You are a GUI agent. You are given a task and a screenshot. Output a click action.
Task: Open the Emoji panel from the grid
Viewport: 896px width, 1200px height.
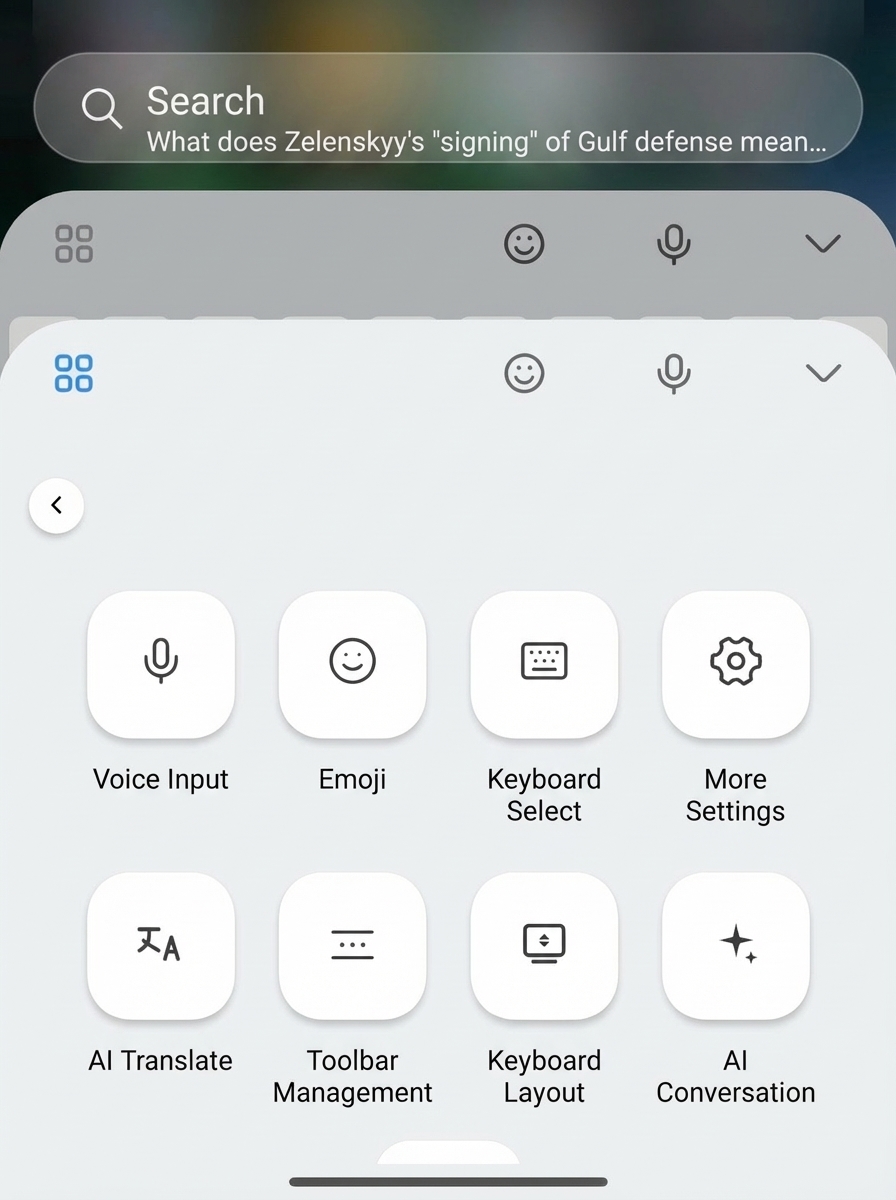352,664
